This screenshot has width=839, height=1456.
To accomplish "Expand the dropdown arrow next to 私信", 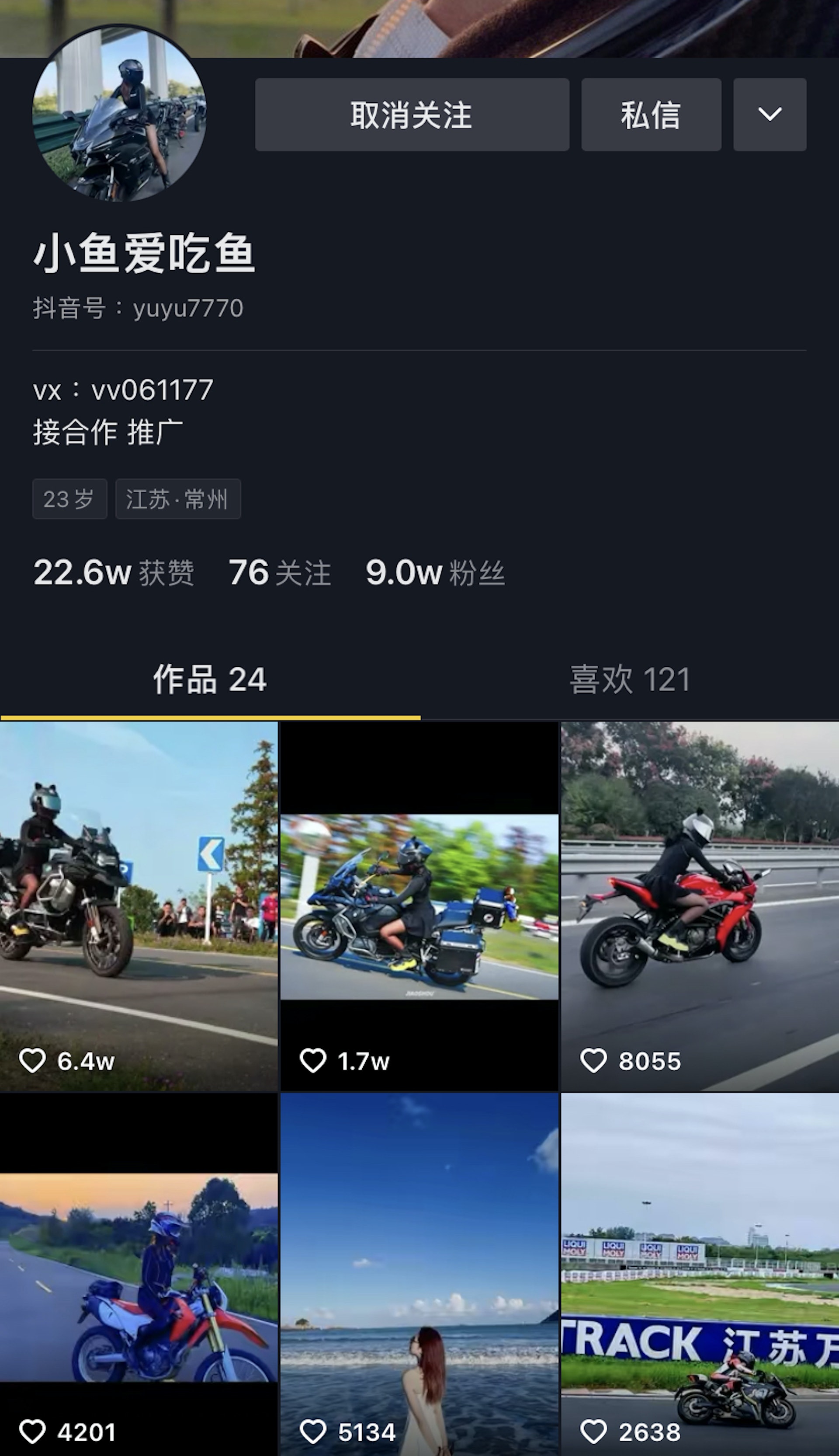I will click(769, 115).
